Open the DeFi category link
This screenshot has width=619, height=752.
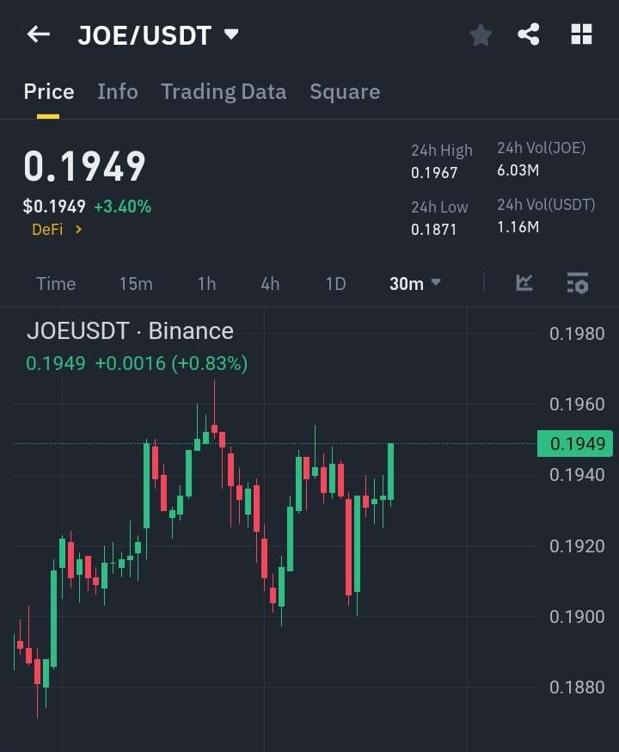click(x=57, y=229)
